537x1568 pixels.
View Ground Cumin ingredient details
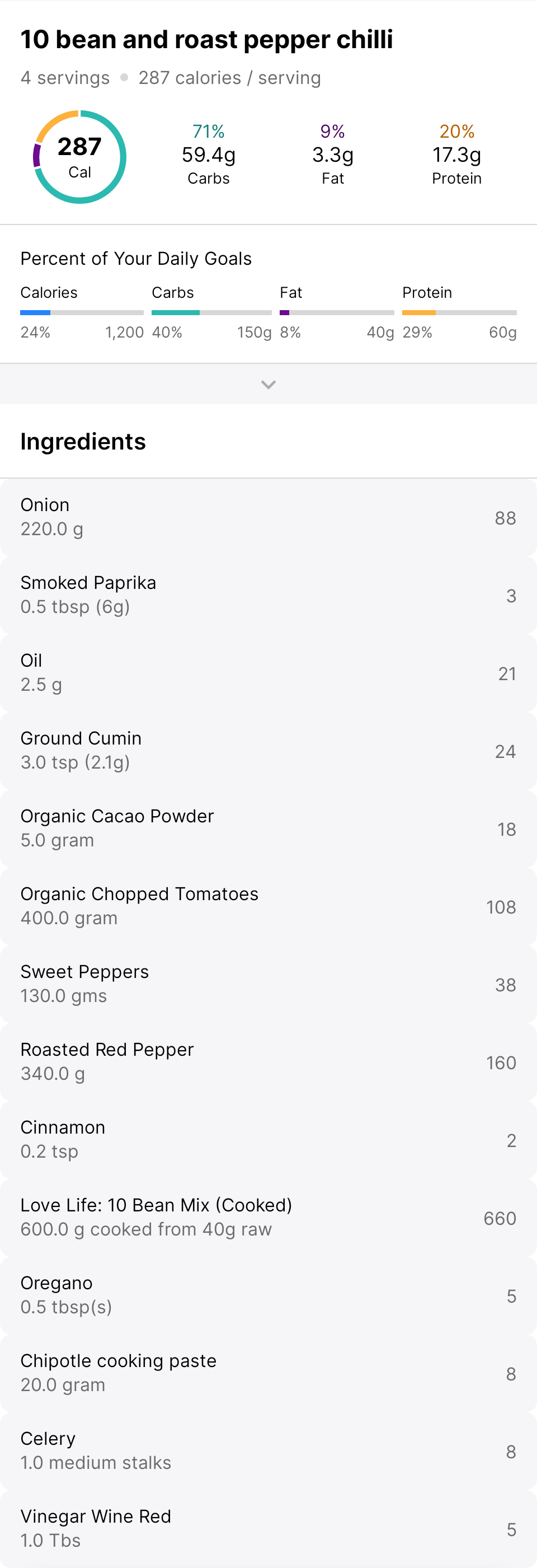[x=268, y=751]
